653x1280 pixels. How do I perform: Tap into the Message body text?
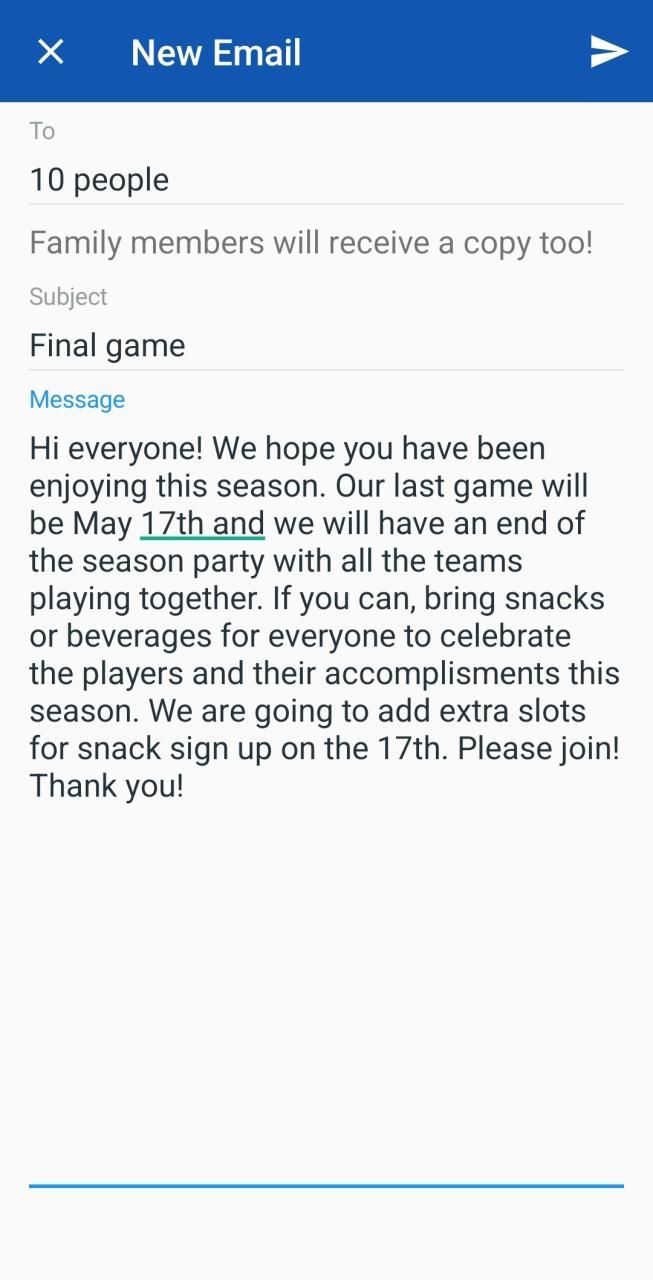324,616
